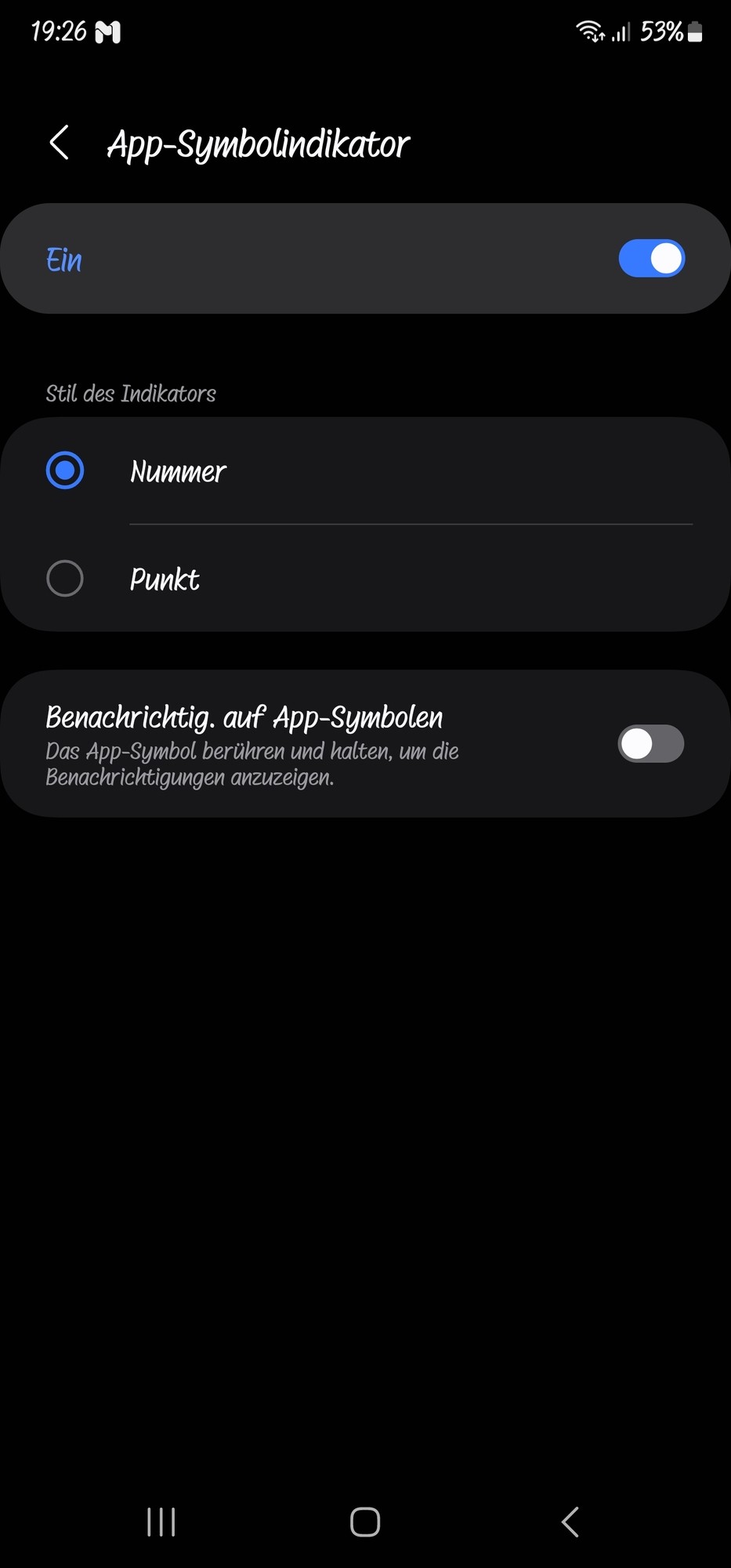Turn off the Ein master switch
Image resolution: width=731 pixels, height=1568 pixels.
[651, 259]
